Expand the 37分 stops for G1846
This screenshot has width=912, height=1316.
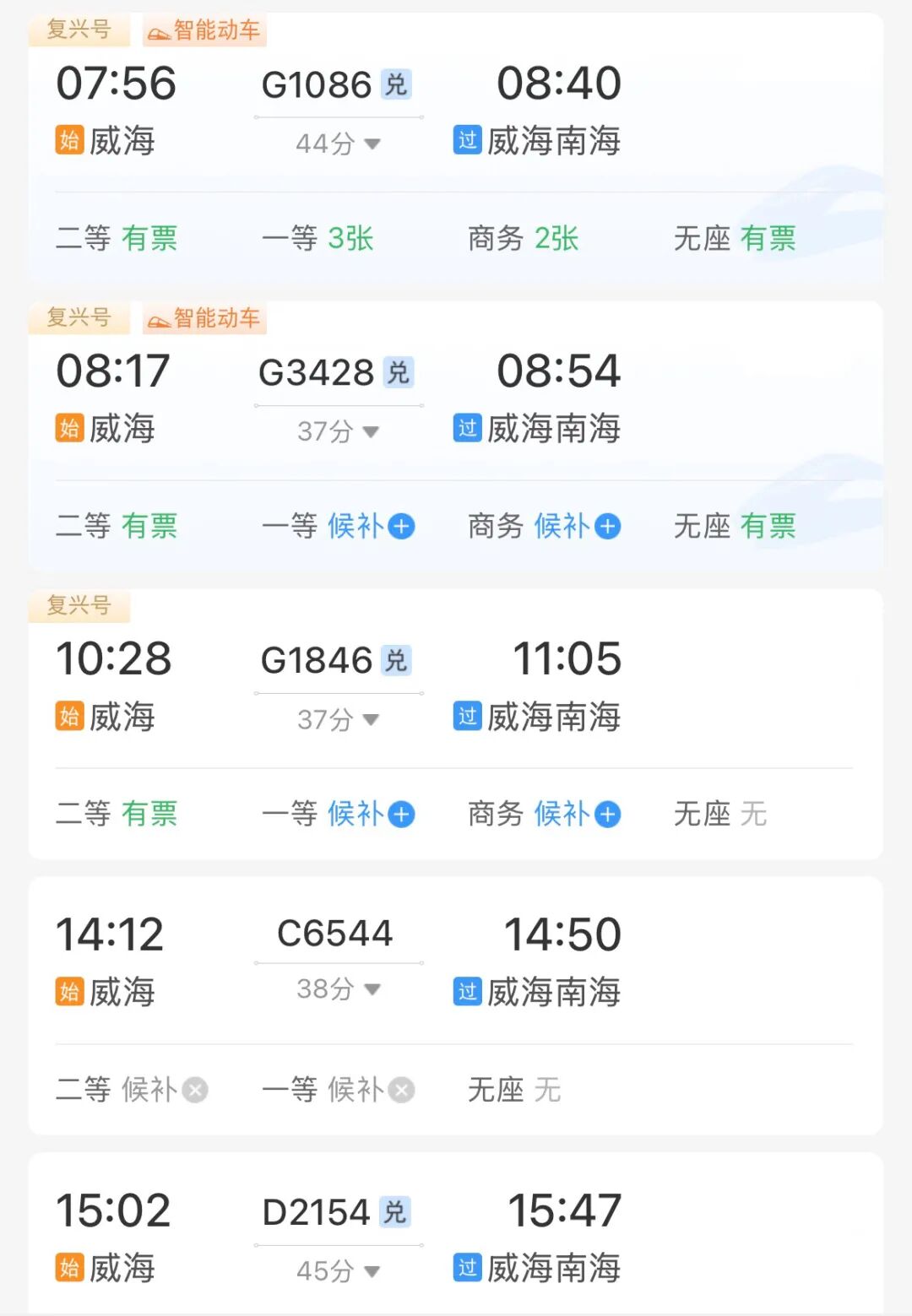(x=338, y=720)
